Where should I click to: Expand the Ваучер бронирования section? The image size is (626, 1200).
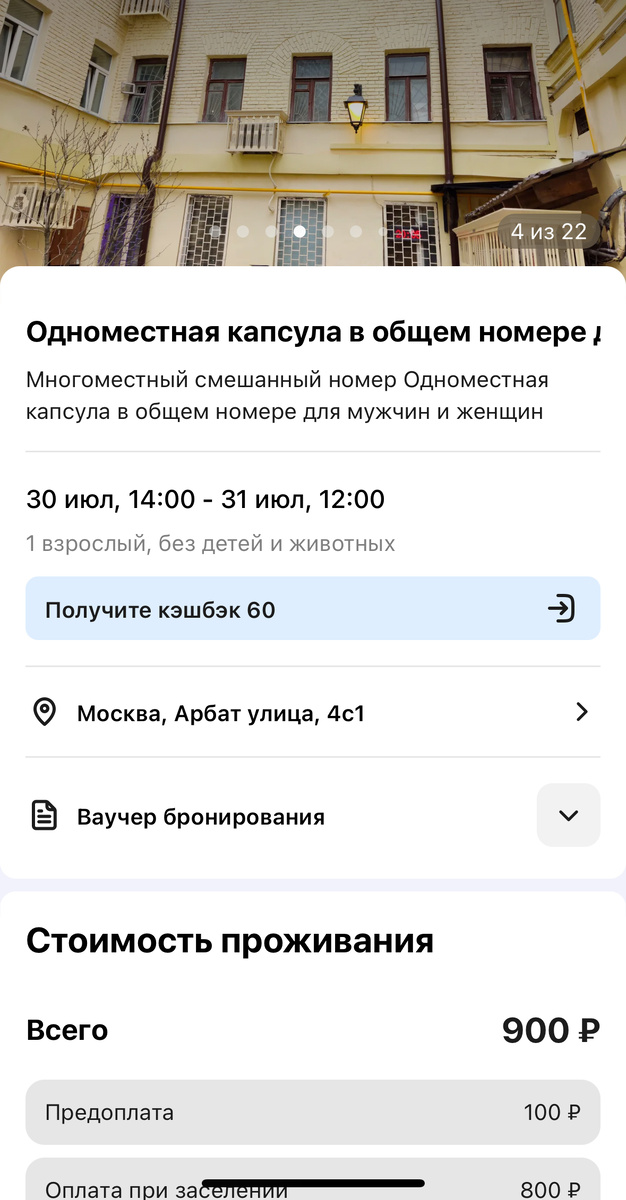[568, 815]
